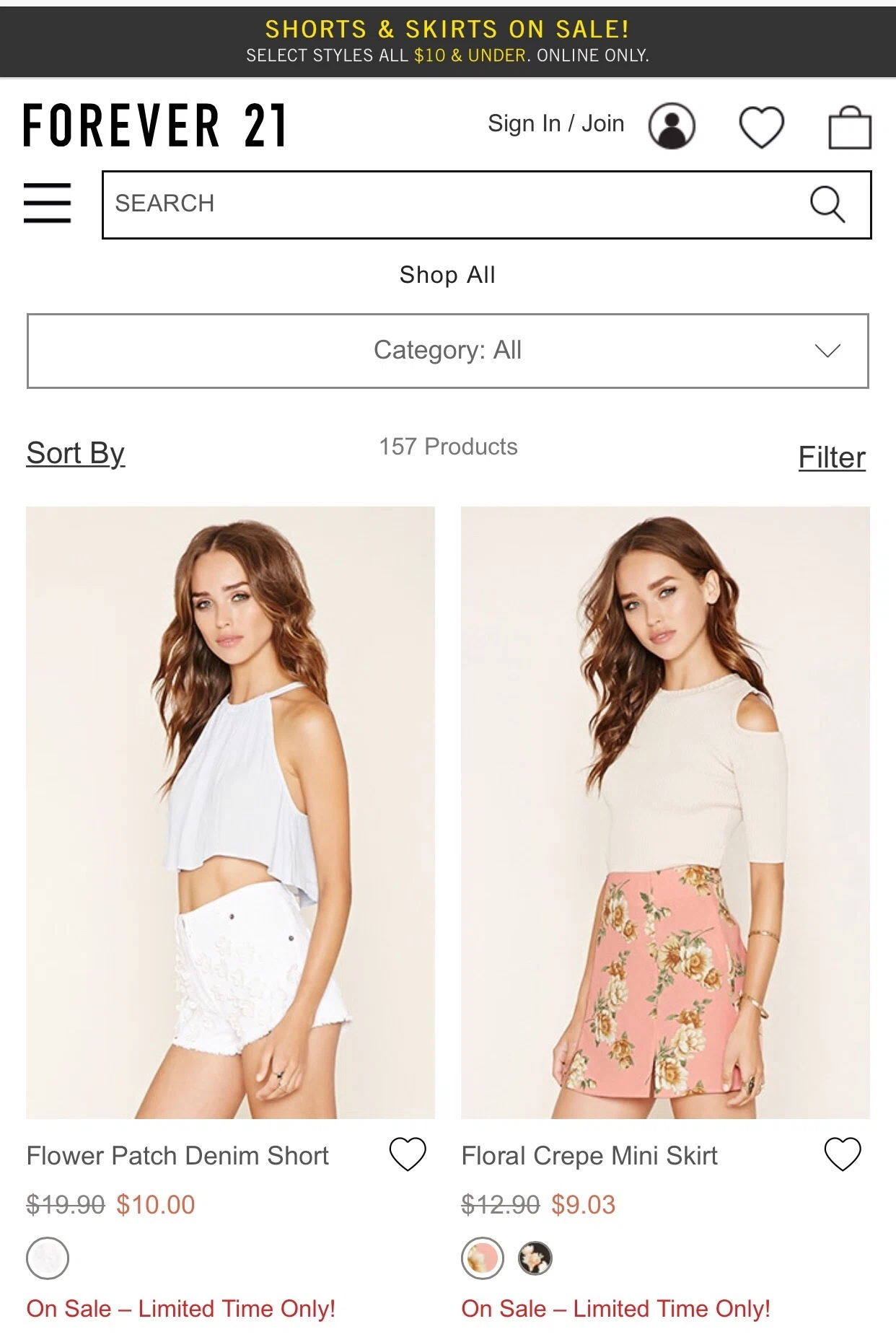Open Sort By options
The height and width of the screenshot is (1342, 896).
coord(76,454)
